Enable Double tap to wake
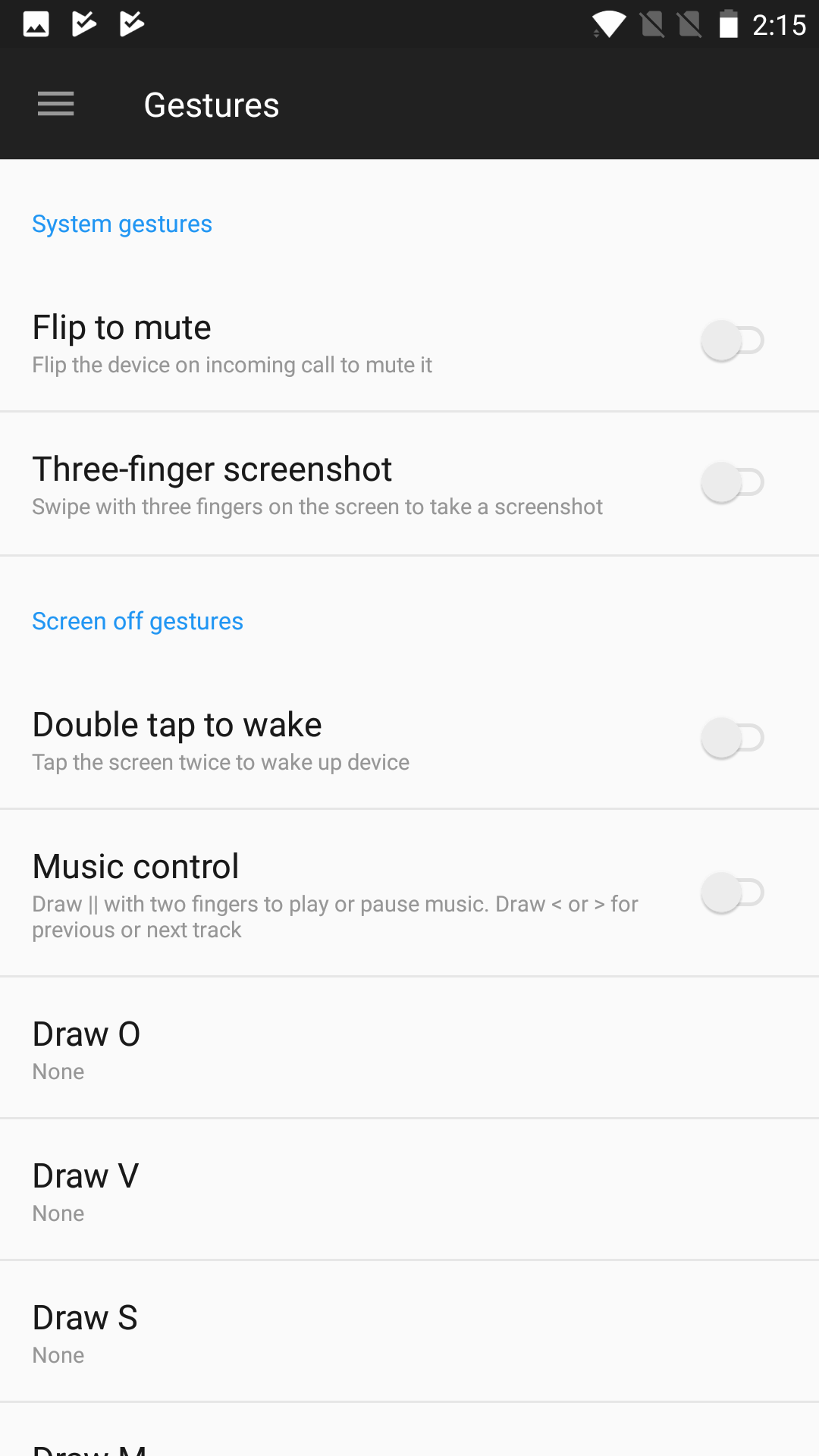Screen dimensions: 819x1456 click(x=731, y=738)
